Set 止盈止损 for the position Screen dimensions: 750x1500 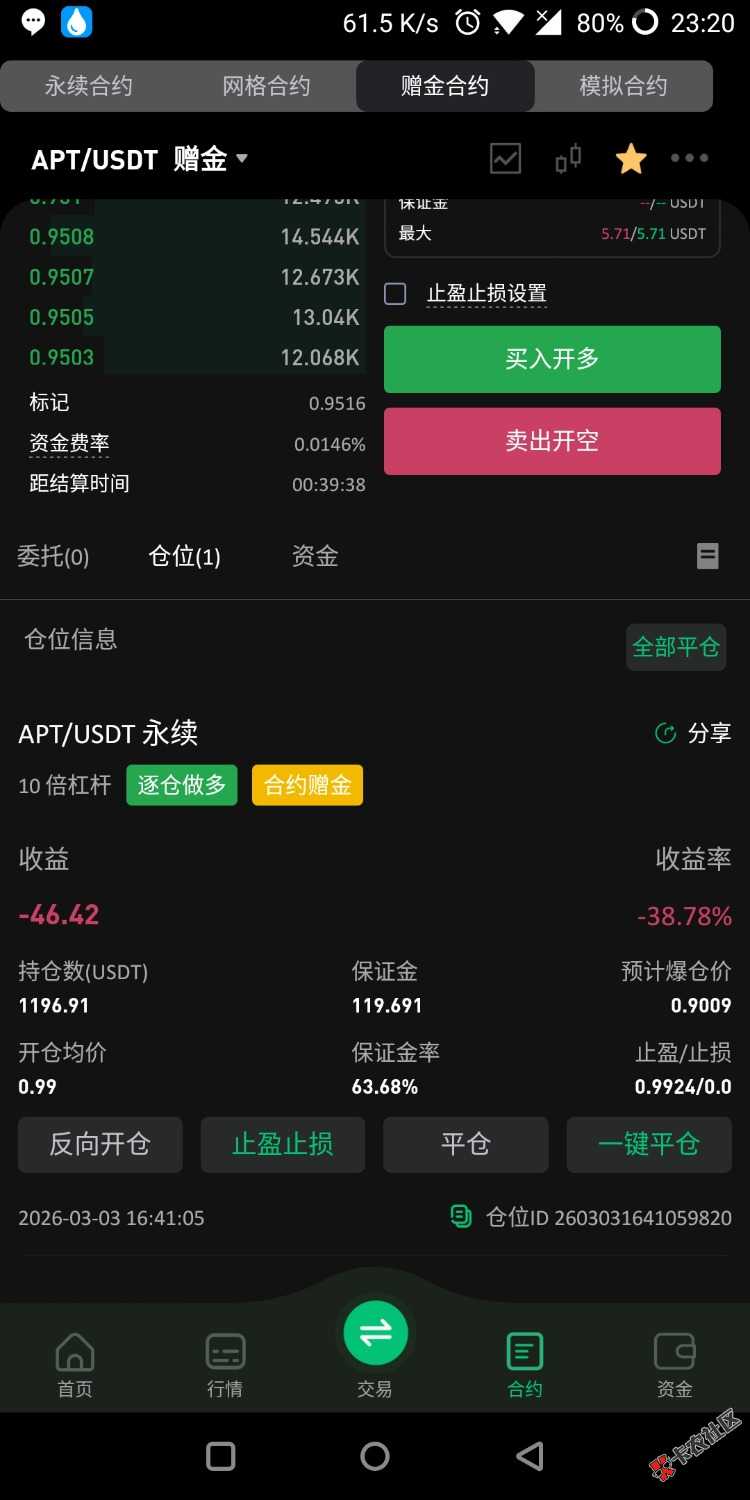click(x=283, y=1144)
